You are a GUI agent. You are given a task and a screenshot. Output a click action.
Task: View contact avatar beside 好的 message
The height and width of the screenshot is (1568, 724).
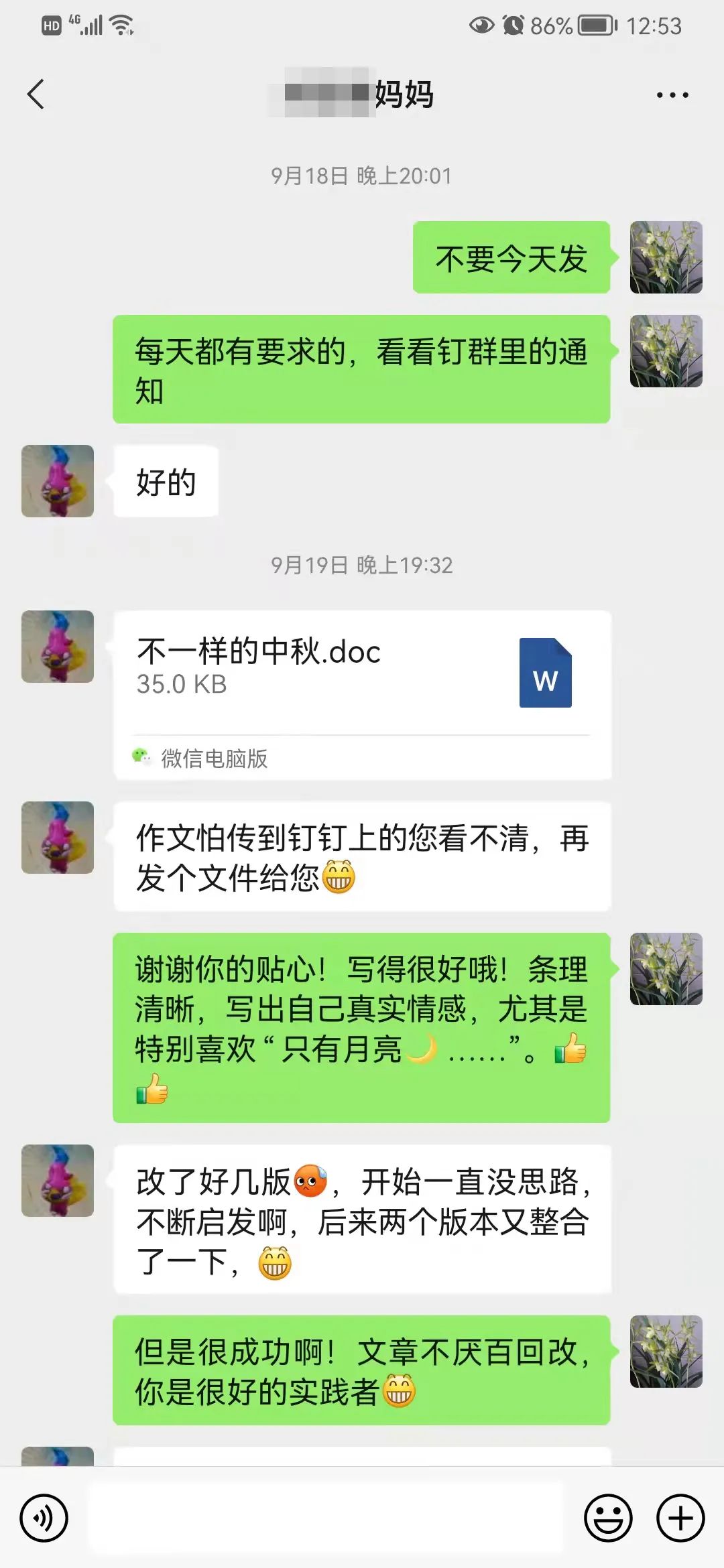click(58, 481)
